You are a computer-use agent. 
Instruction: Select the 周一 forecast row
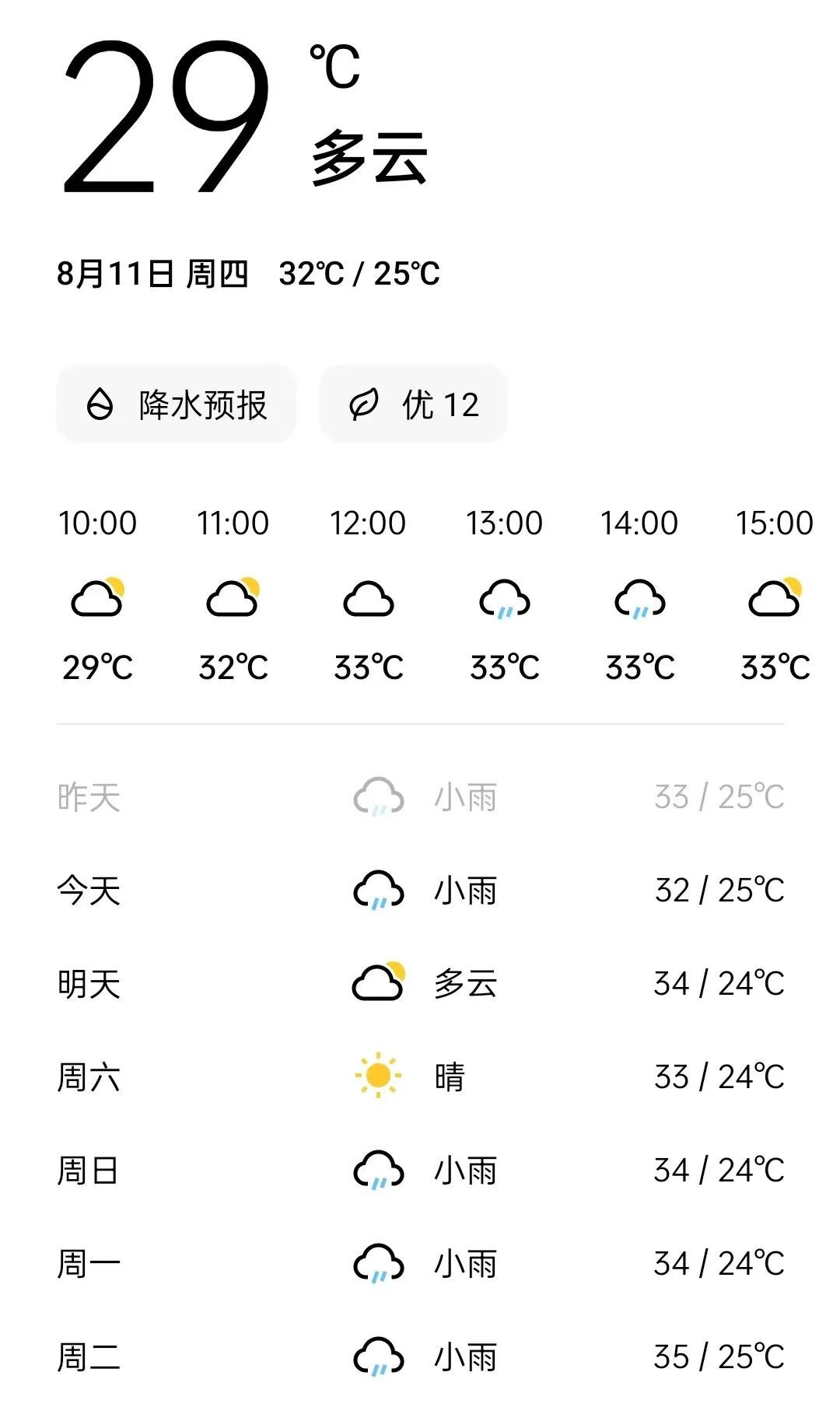420,1264
